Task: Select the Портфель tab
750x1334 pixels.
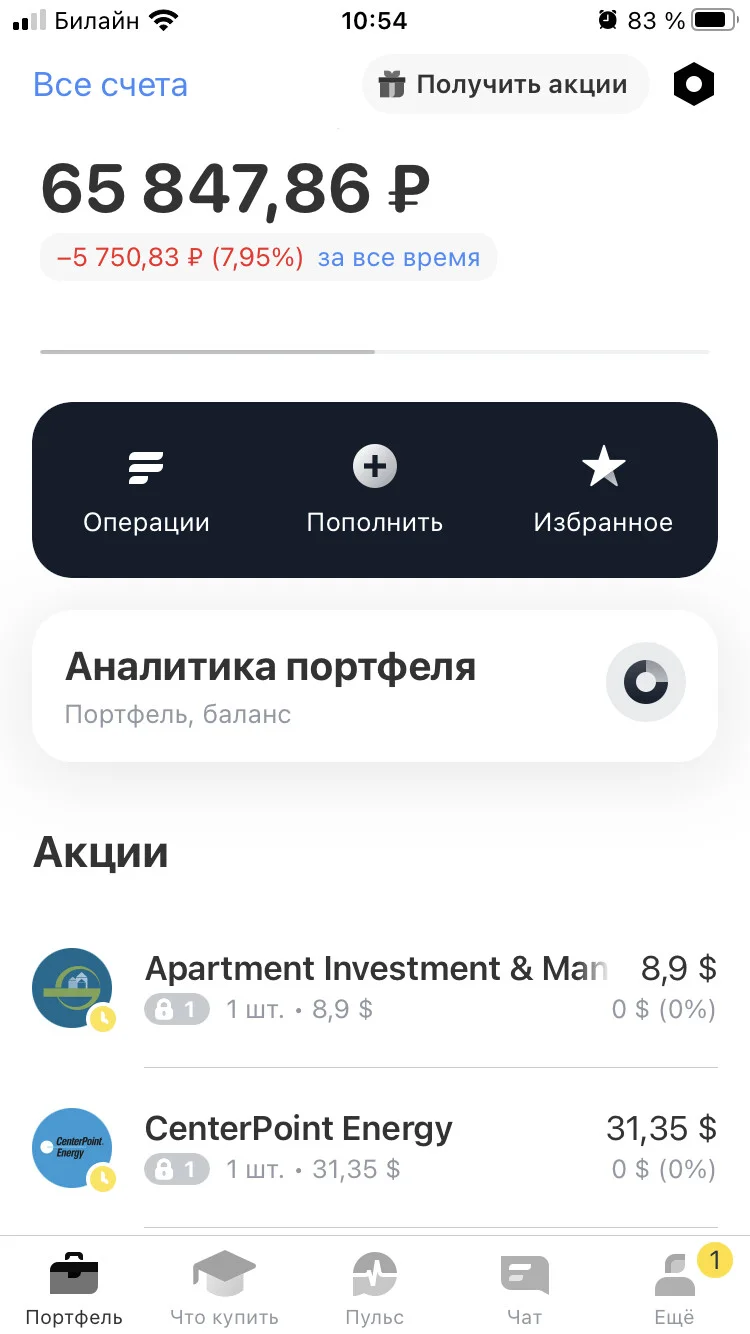Action: click(x=74, y=1286)
